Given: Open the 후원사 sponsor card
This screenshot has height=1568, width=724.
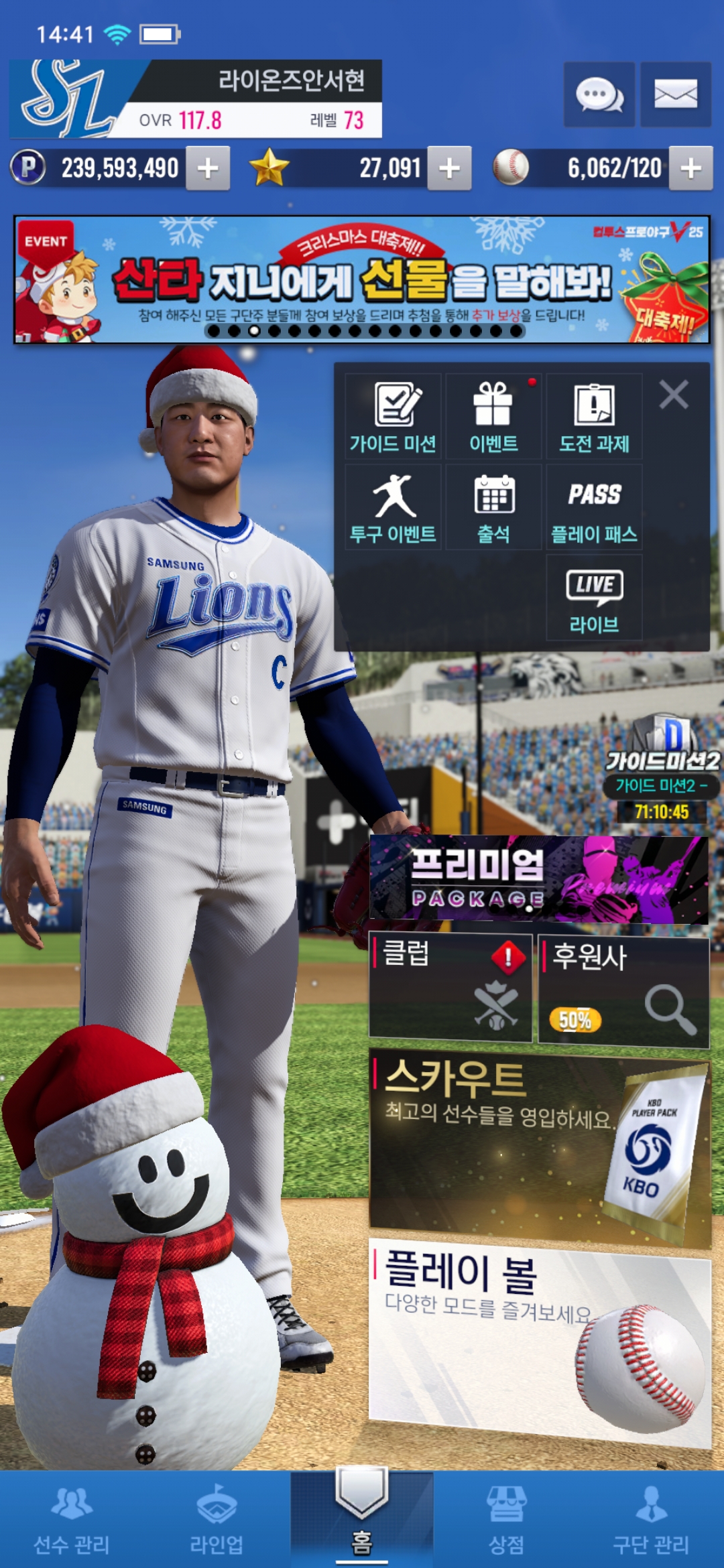Looking at the screenshot, I should 623,992.
